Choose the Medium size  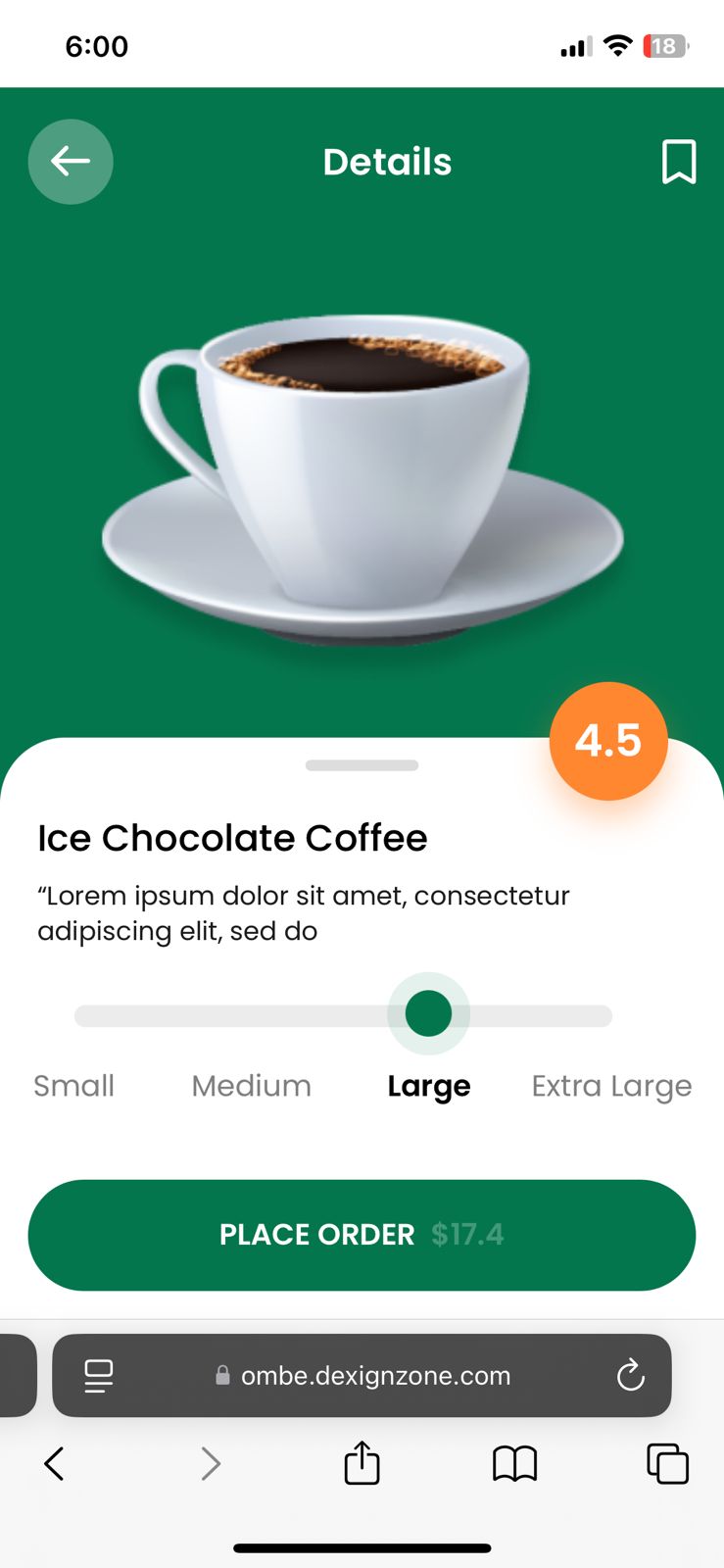pyautogui.click(x=252, y=1086)
